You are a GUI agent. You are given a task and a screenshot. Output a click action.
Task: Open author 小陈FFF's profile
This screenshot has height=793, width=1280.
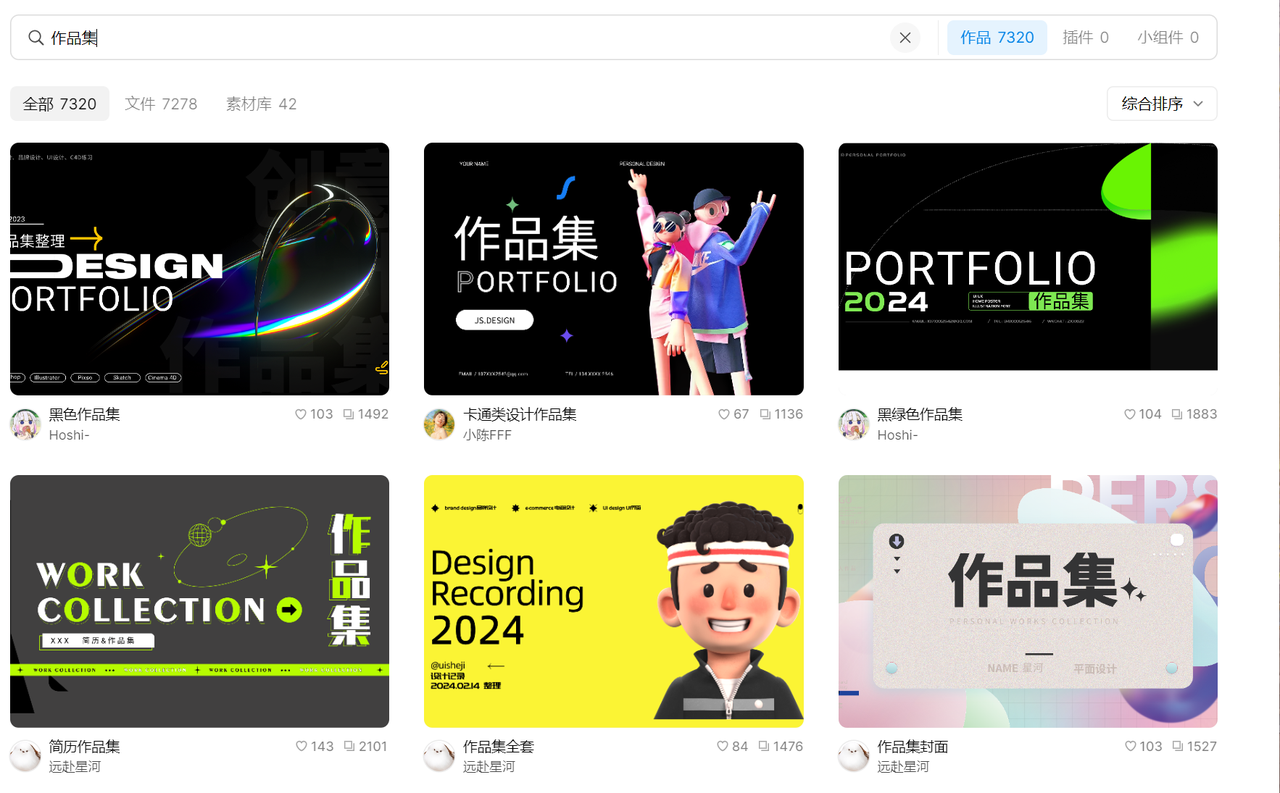[487, 435]
